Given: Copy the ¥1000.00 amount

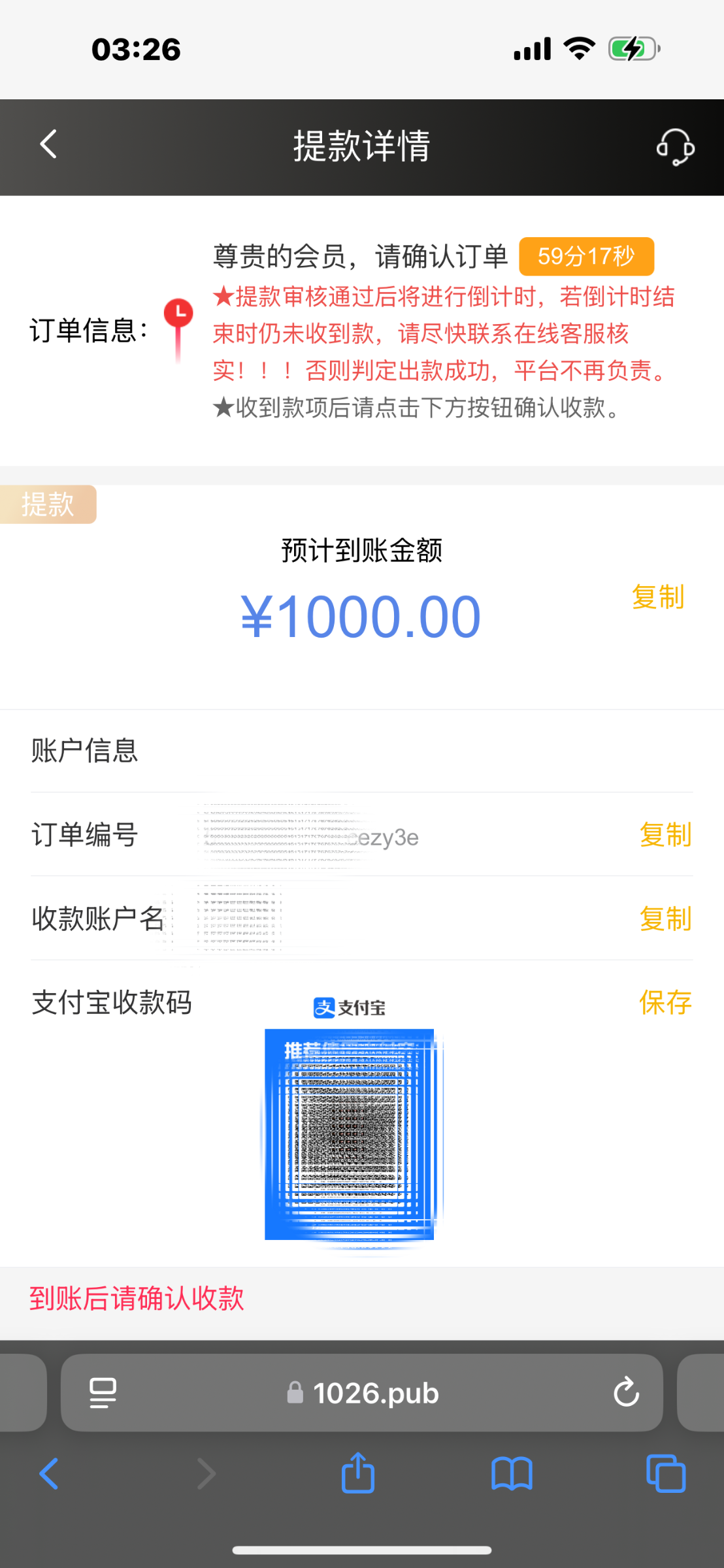Looking at the screenshot, I should [657, 597].
